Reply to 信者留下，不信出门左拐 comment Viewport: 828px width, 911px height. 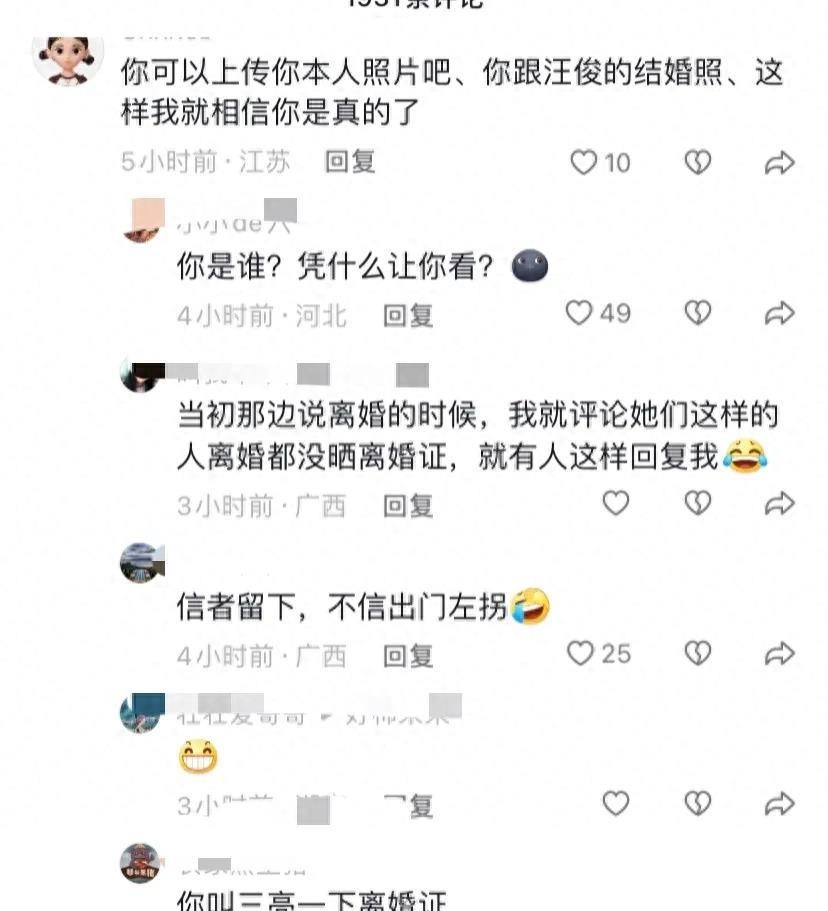click(x=408, y=656)
